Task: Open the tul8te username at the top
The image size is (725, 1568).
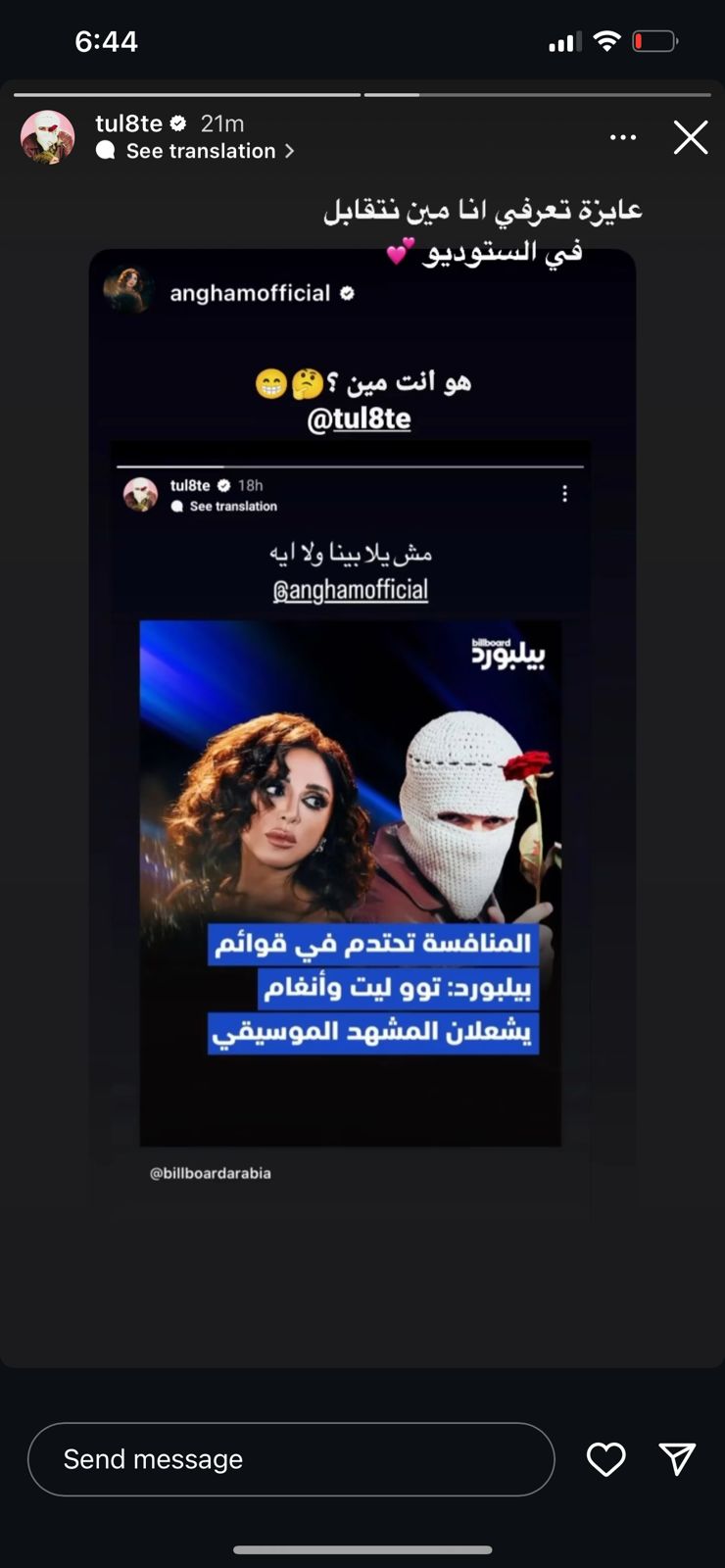Action: point(128,123)
